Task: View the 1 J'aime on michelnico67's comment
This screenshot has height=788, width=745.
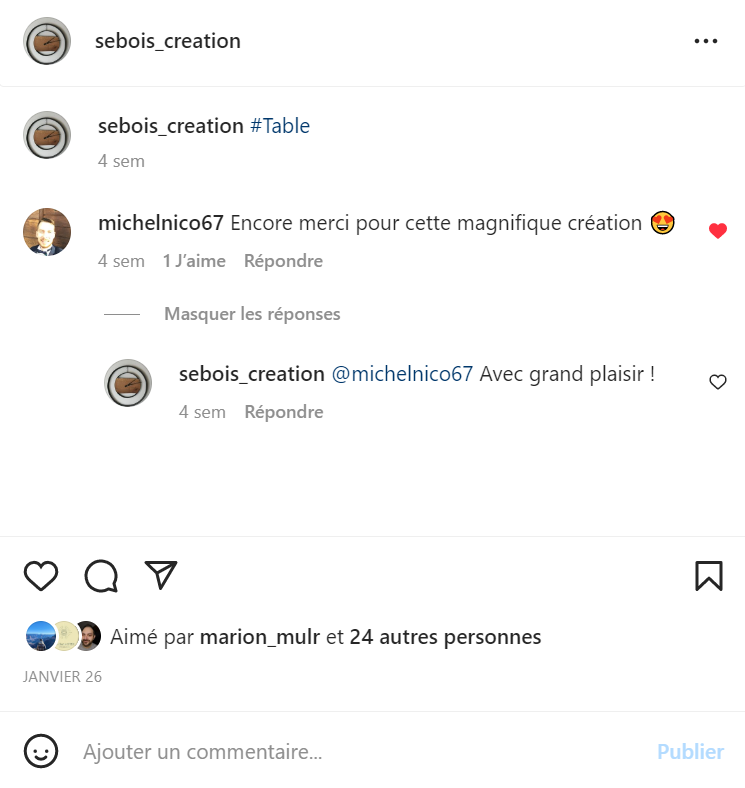Action: (194, 261)
